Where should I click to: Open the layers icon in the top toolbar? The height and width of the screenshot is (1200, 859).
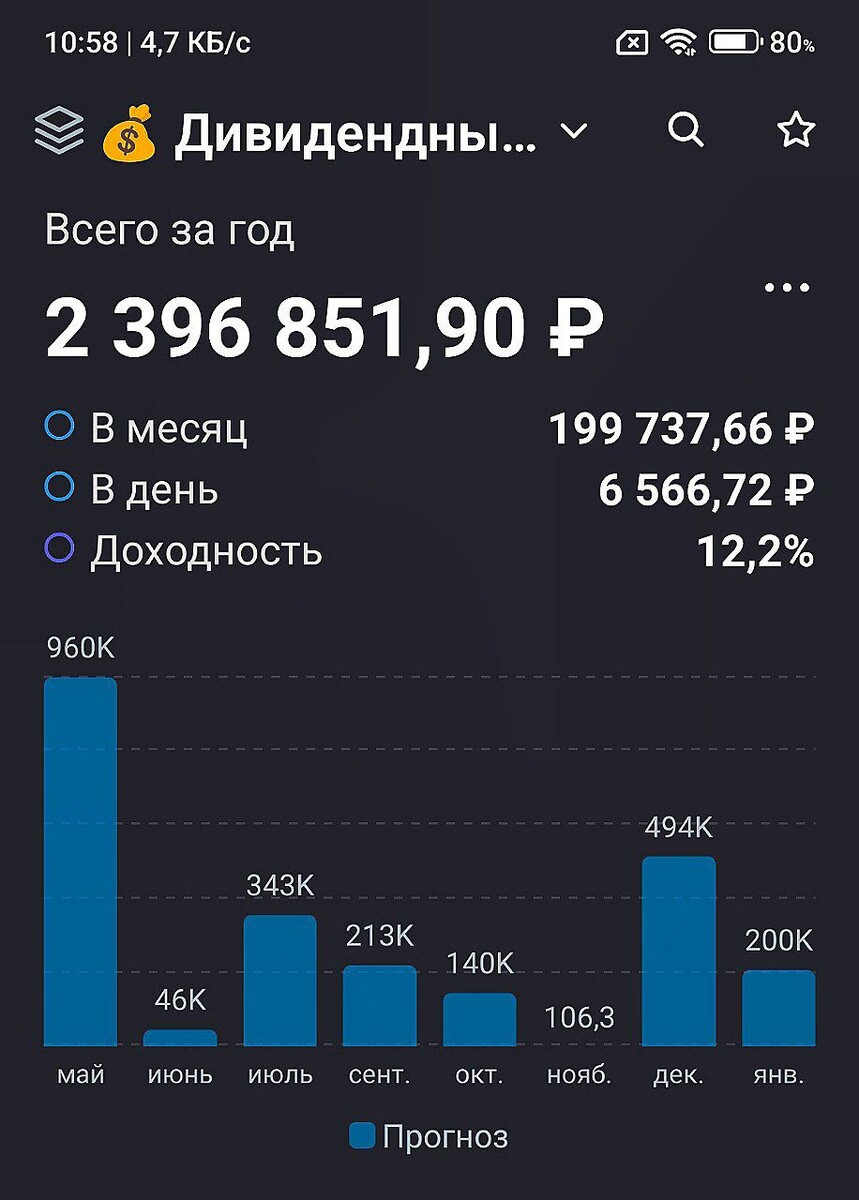60,130
